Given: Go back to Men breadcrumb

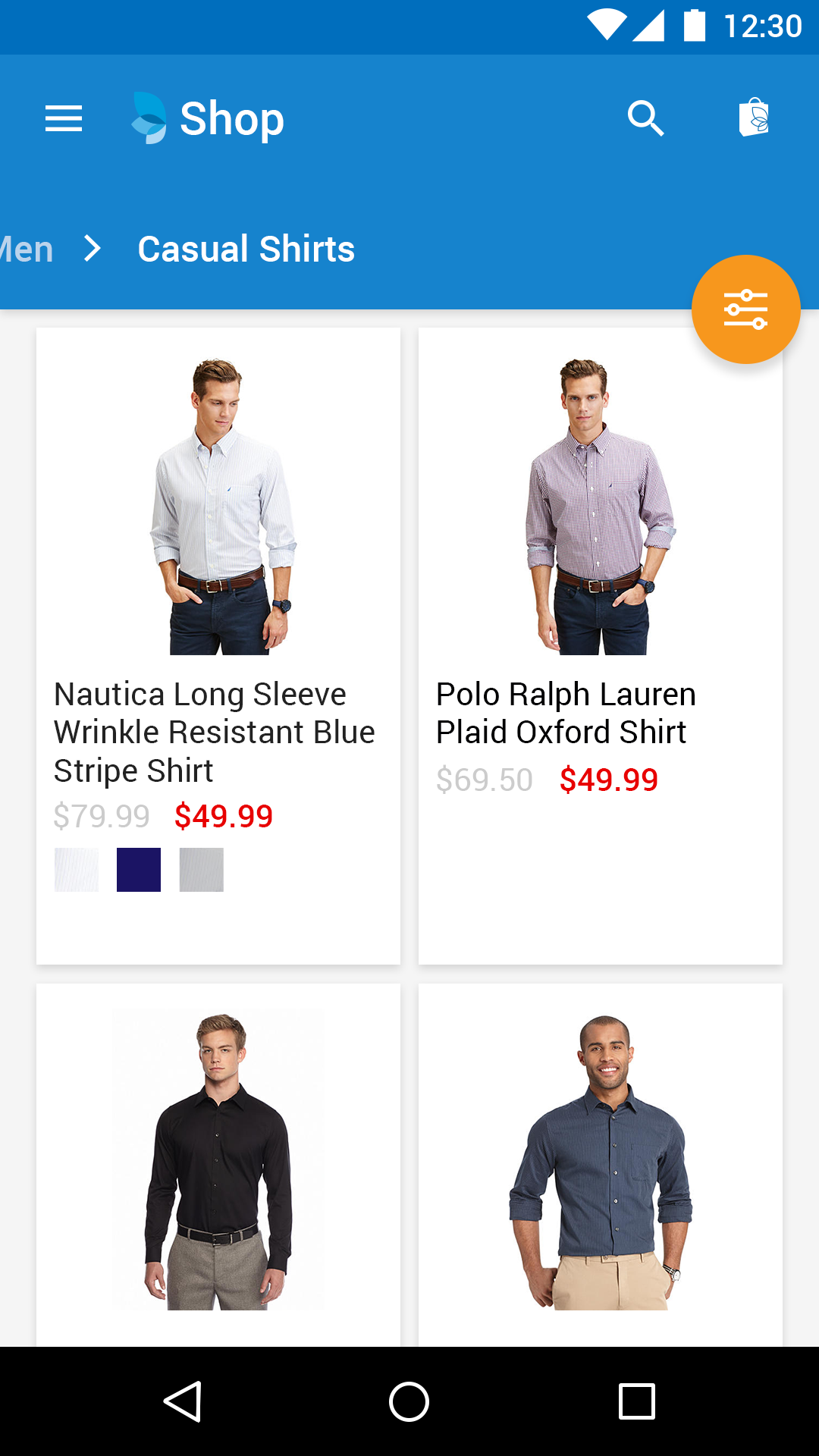Looking at the screenshot, I should click(27, 249).
